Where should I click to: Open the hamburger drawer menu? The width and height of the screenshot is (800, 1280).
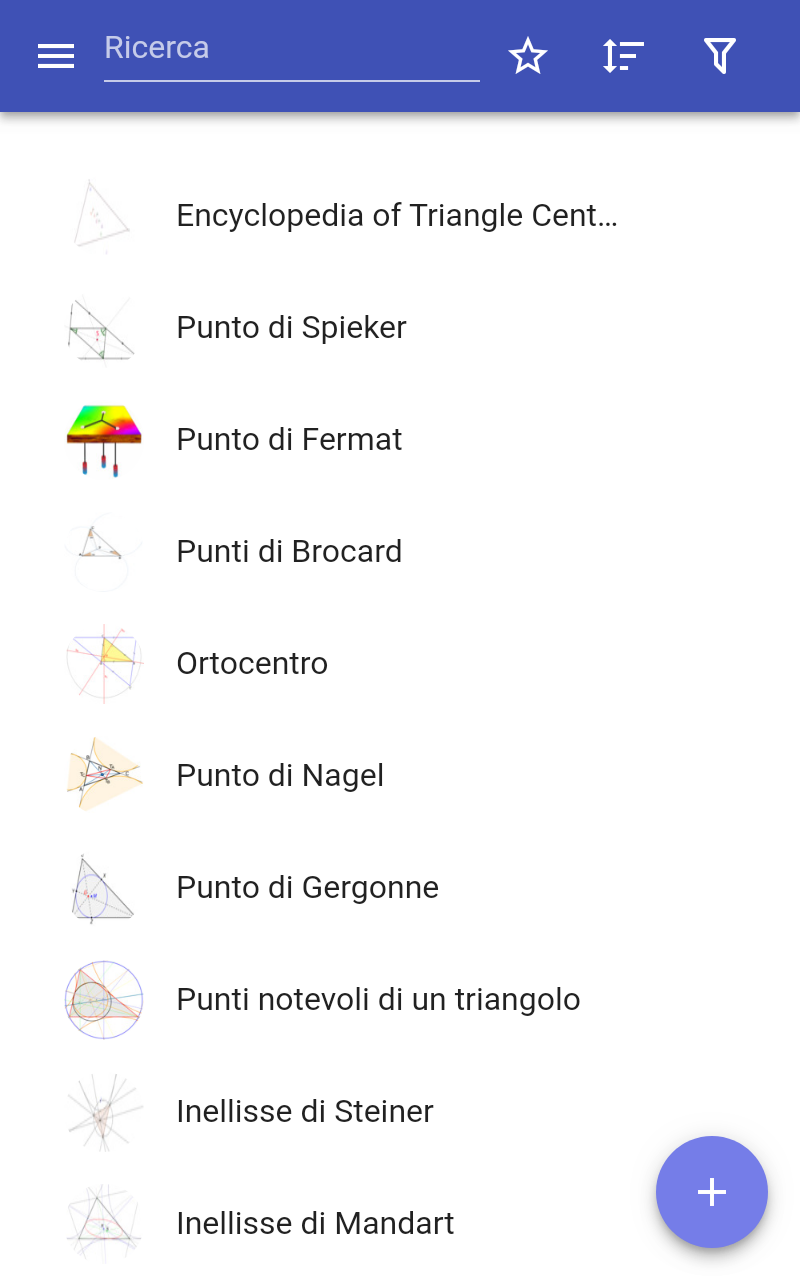tap(56, 56)
